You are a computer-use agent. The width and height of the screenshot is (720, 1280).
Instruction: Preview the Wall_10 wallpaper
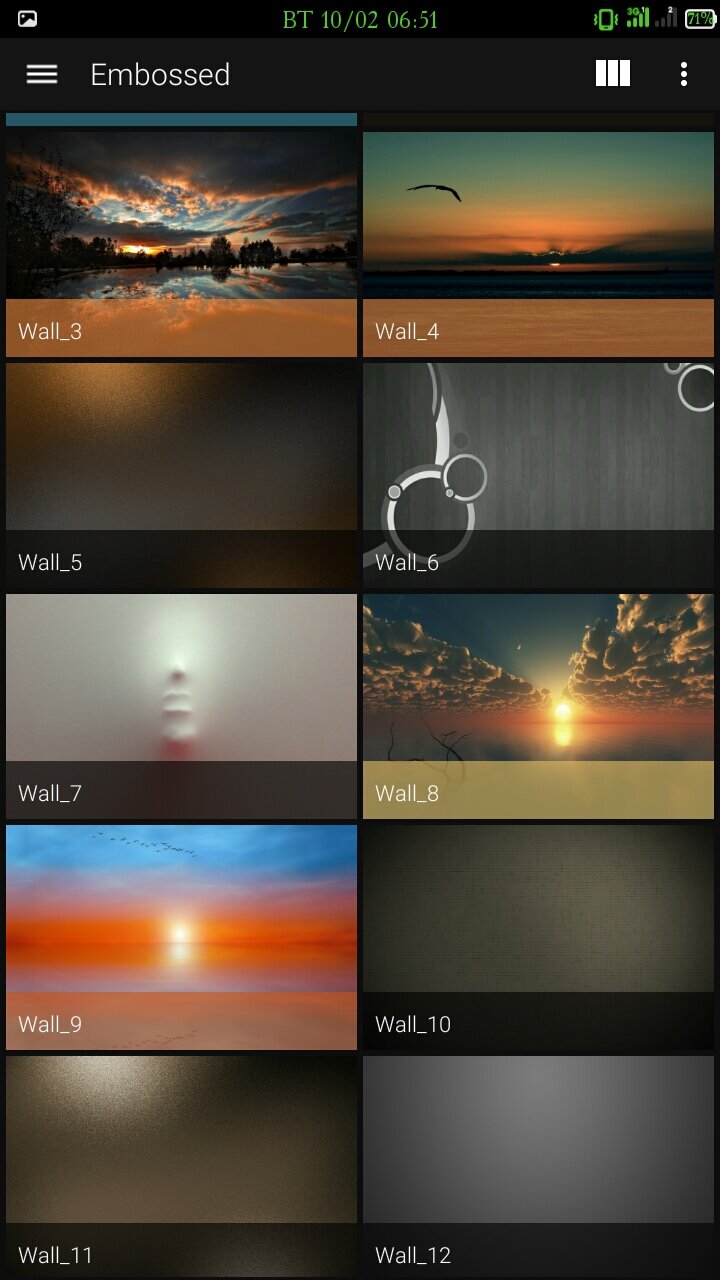[x=538, y=936]
